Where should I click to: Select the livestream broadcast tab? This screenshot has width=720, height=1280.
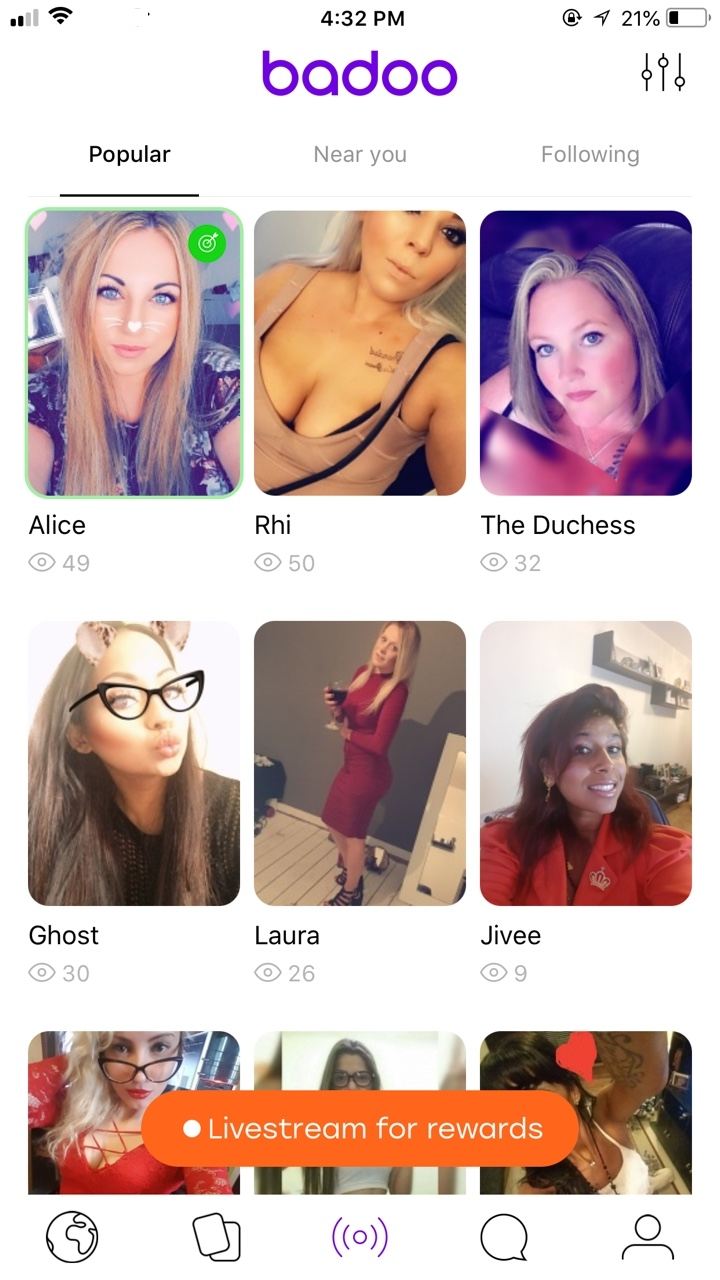tap(360, 1237)
